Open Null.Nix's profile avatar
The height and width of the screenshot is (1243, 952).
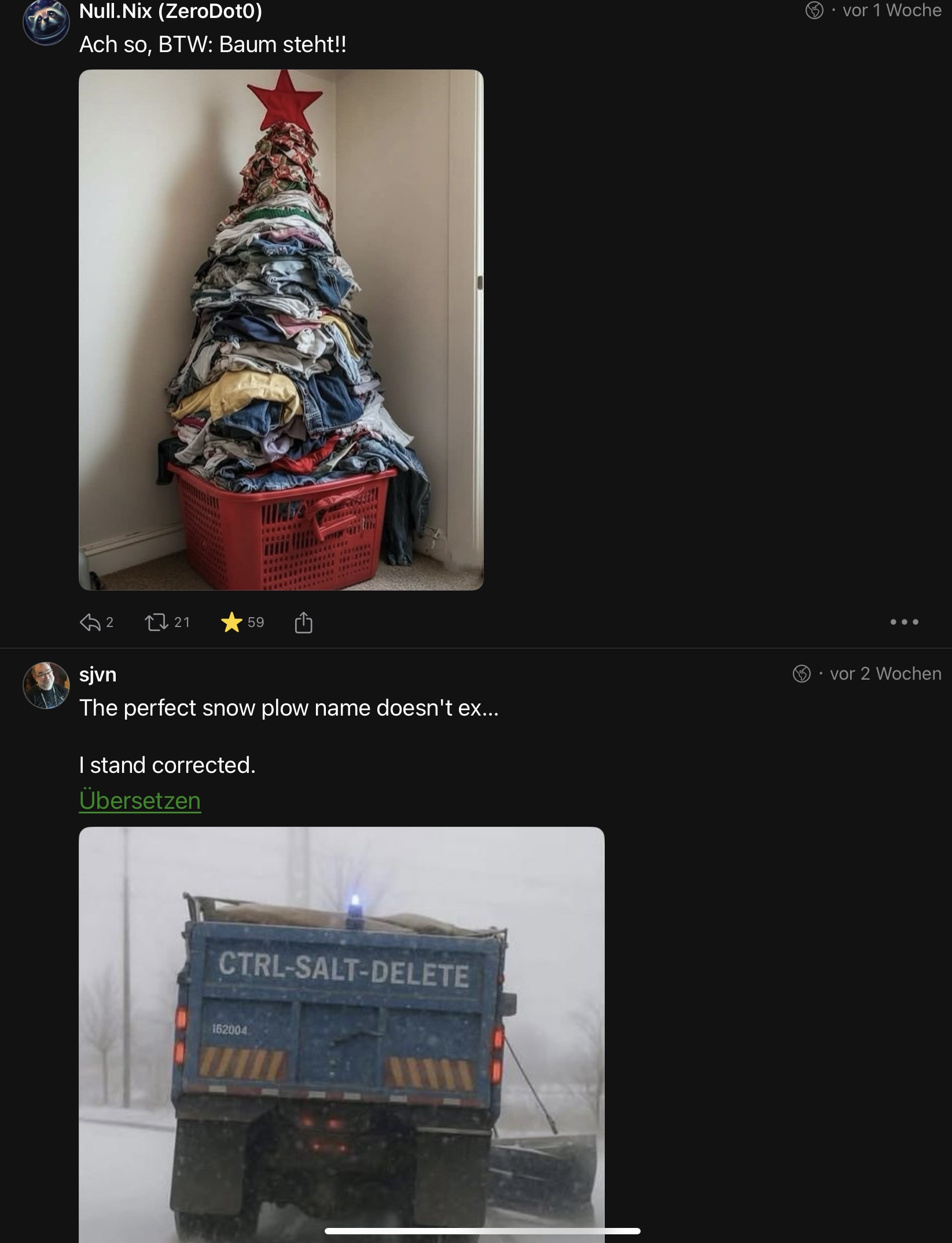coord(46,22)
